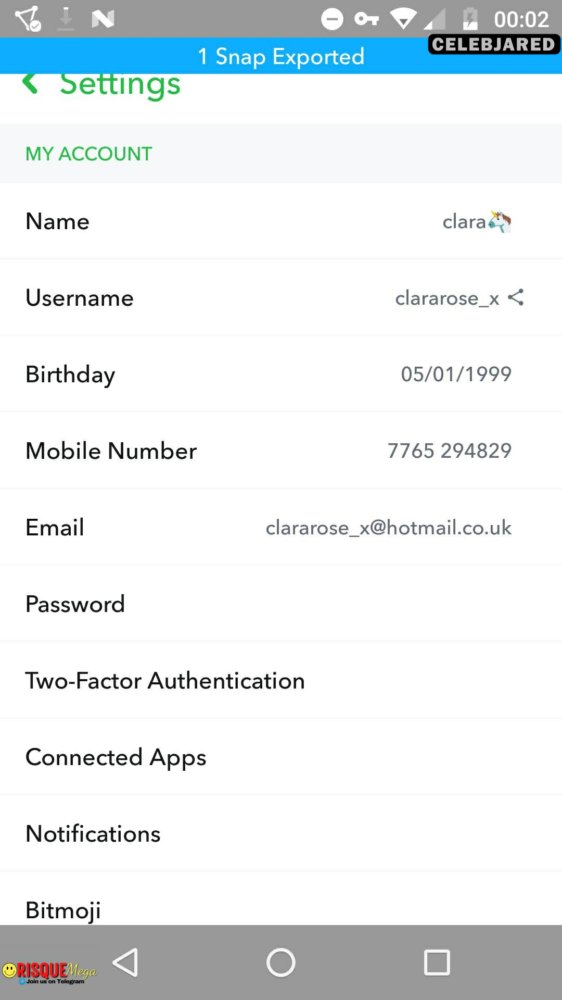The width and height of the screenshot is (562, 1000).
Task: Open Two-Factor Authentication settings
Action: (281, 680)
